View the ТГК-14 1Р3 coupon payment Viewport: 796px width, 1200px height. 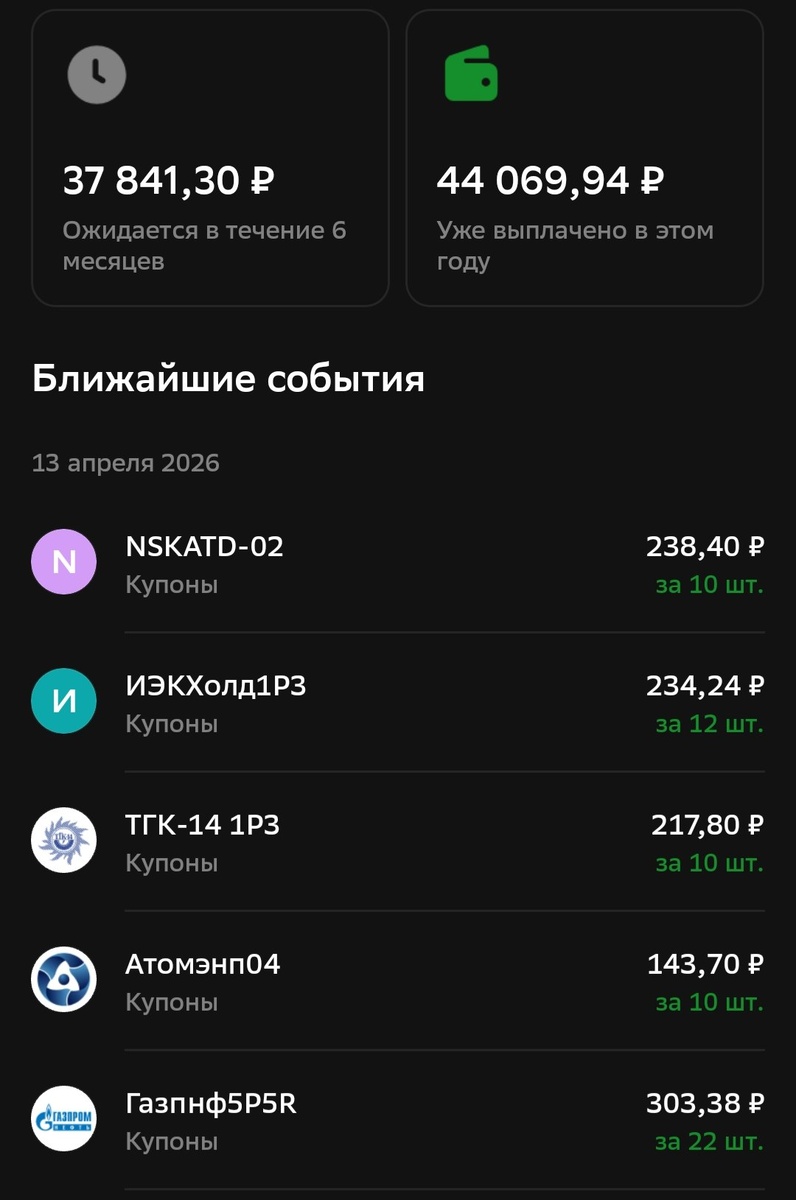point(398,841)
